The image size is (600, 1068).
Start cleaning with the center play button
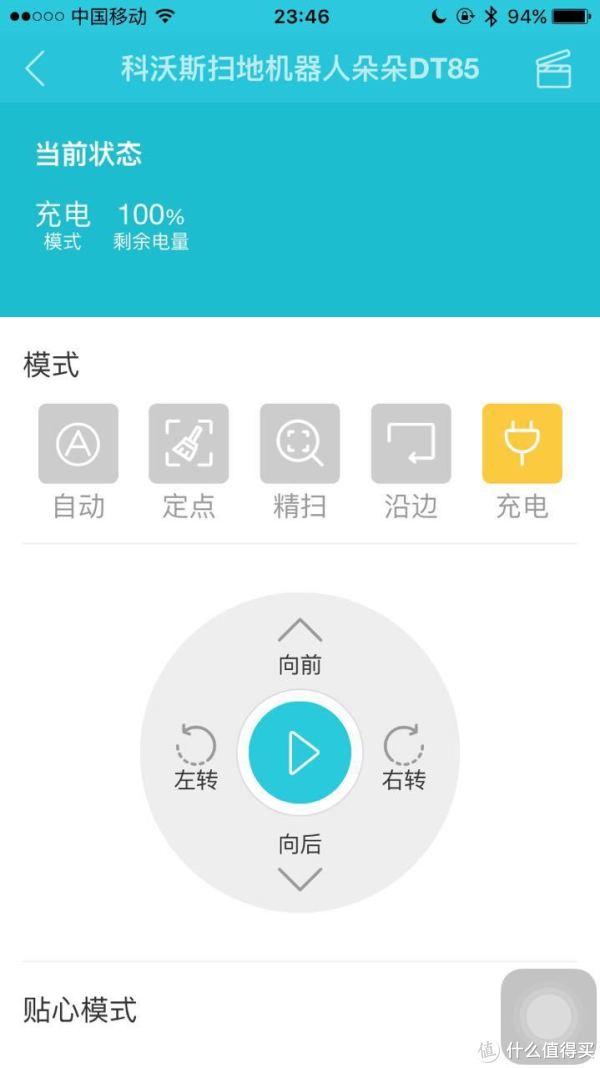[x=300, y=753]
